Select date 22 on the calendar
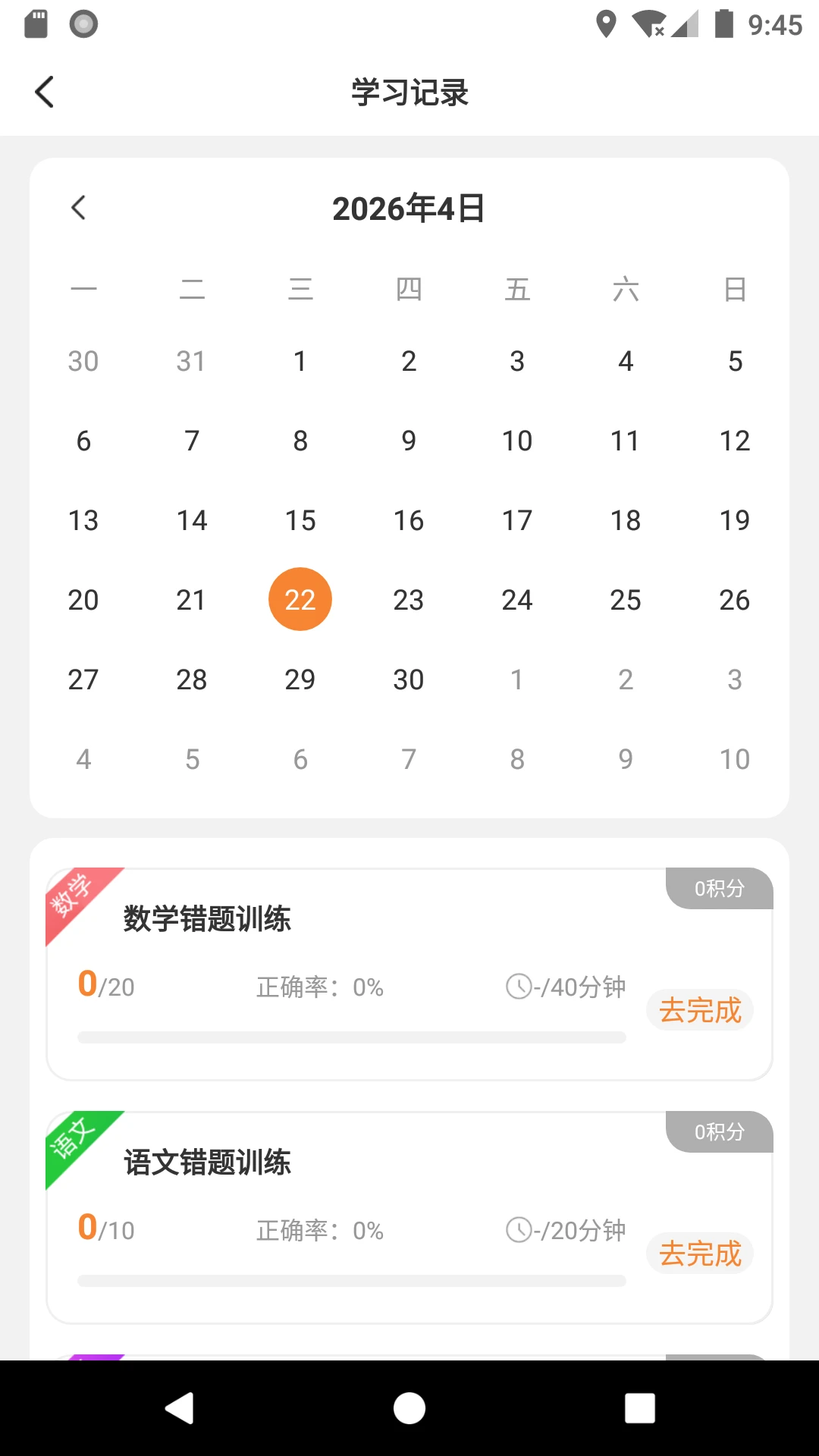The width and height of the screenshot is (819, 1456). (x=300, y=598)
